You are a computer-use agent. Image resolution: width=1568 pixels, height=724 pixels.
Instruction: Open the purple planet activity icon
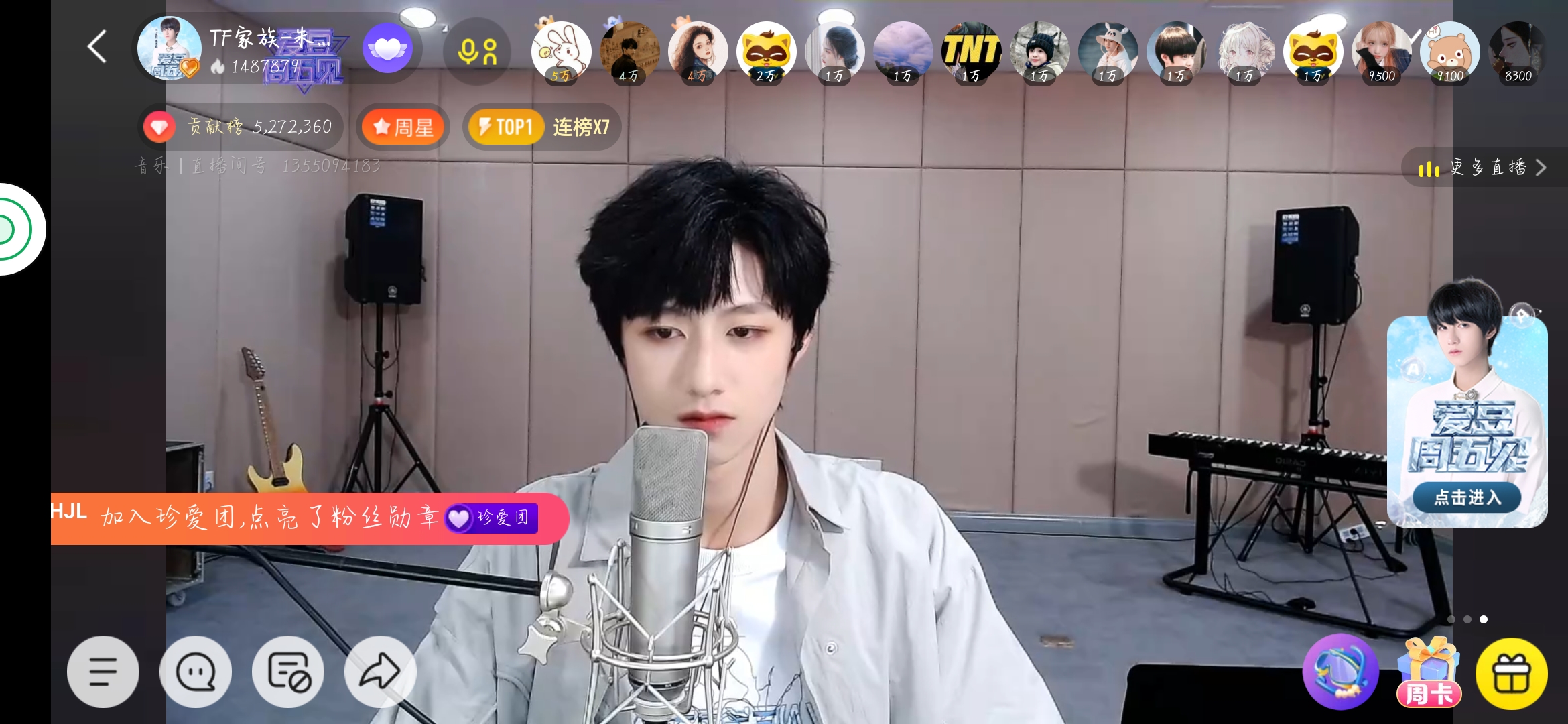coord(1340,671)
